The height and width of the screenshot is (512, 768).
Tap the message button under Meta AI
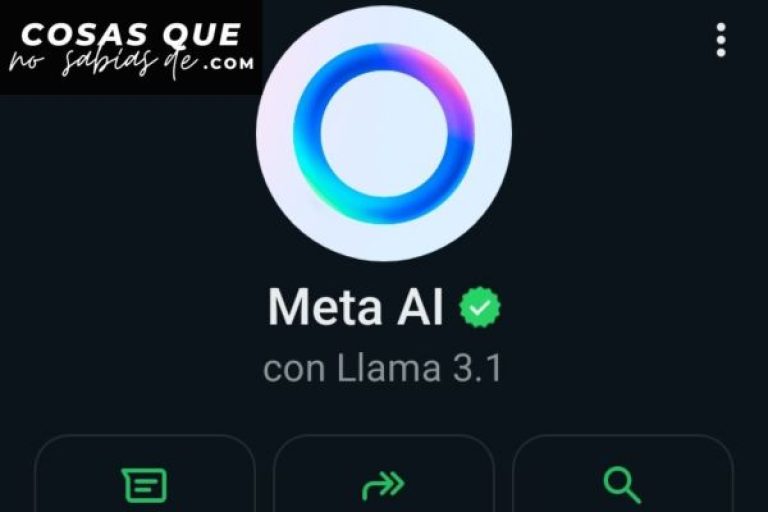(144, 485)
